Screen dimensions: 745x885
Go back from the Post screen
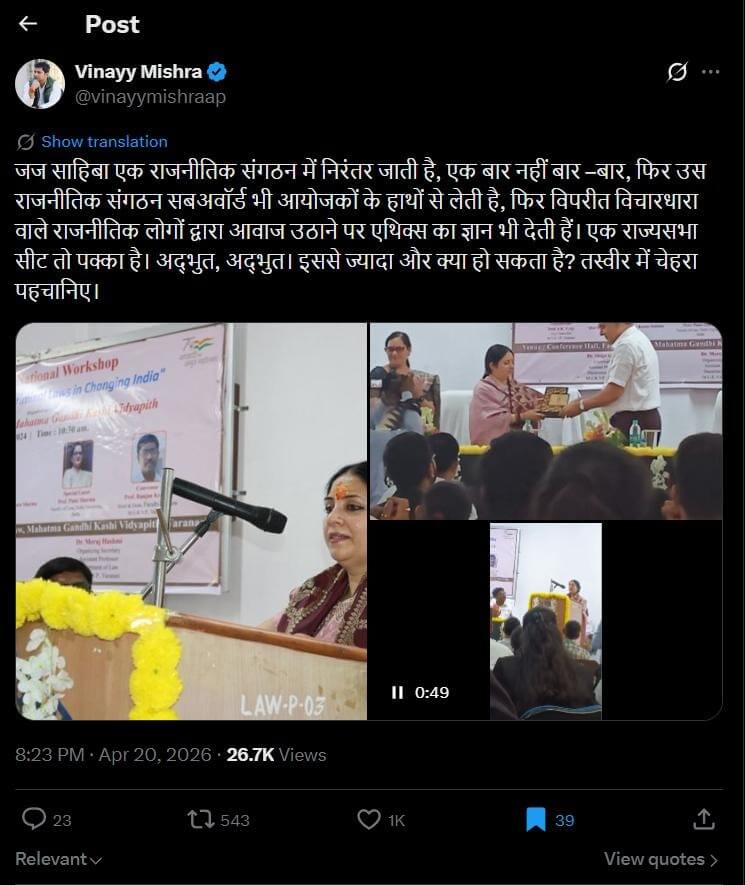pyautogui.click(x=28, y=24)
